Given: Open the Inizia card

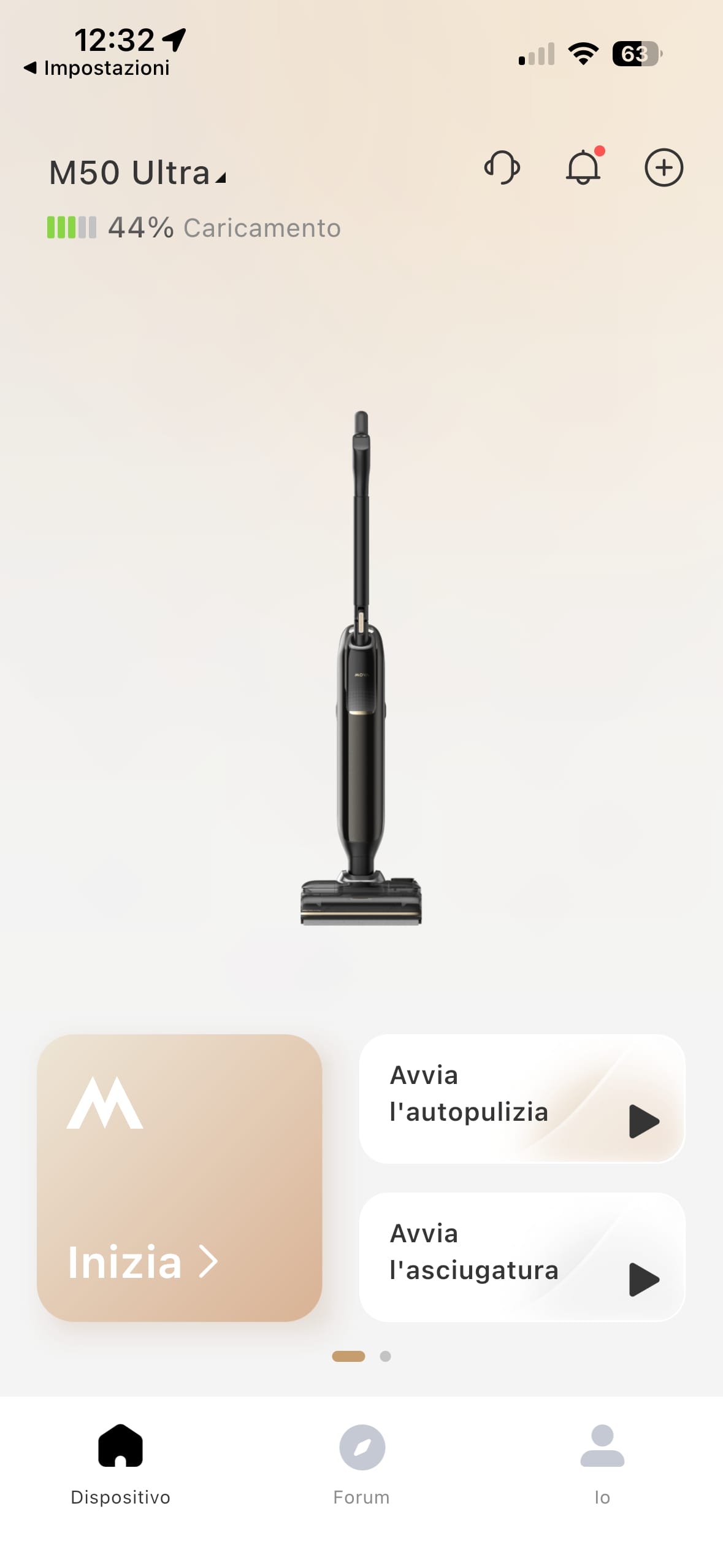Looking at the screenshot, I should click(179, 1177).
